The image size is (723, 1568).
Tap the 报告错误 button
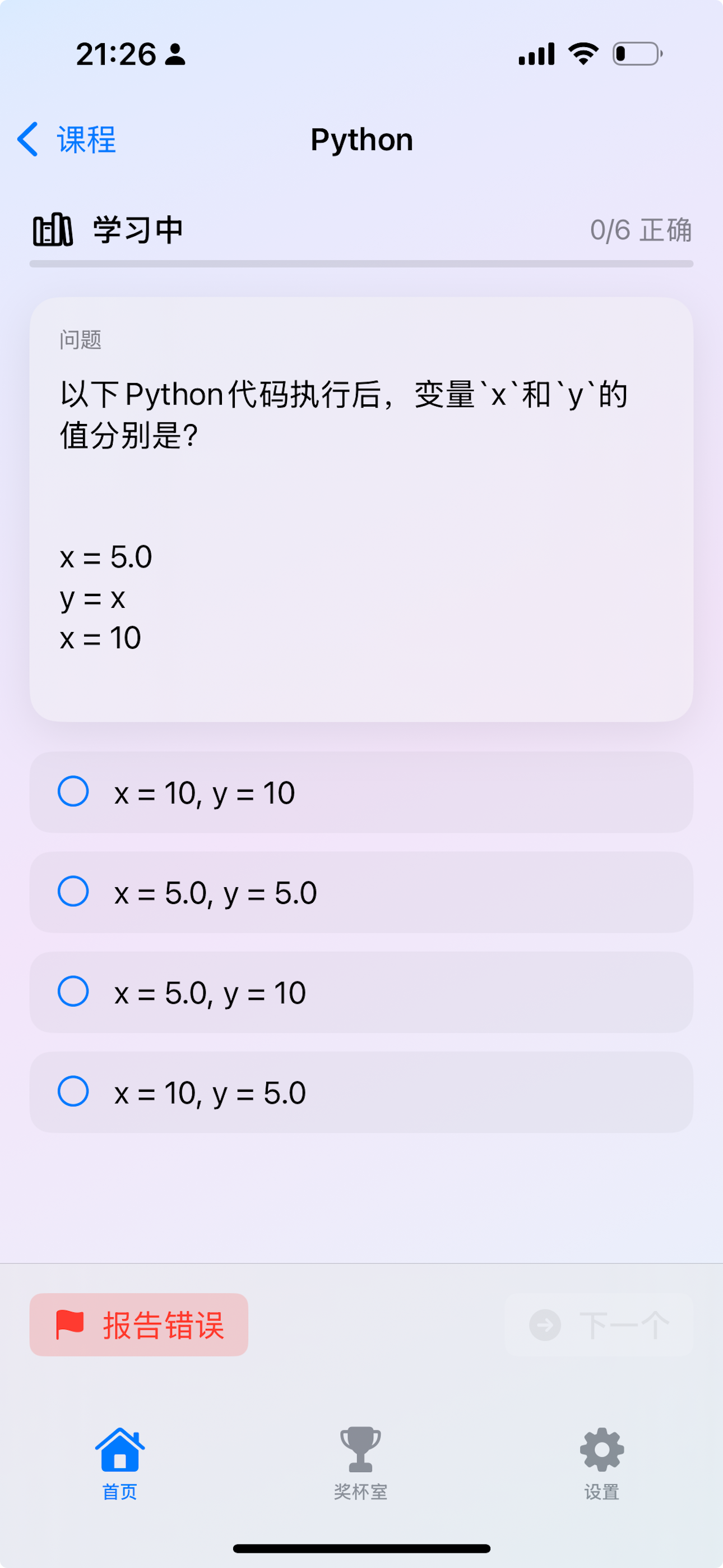point(139,1325)
